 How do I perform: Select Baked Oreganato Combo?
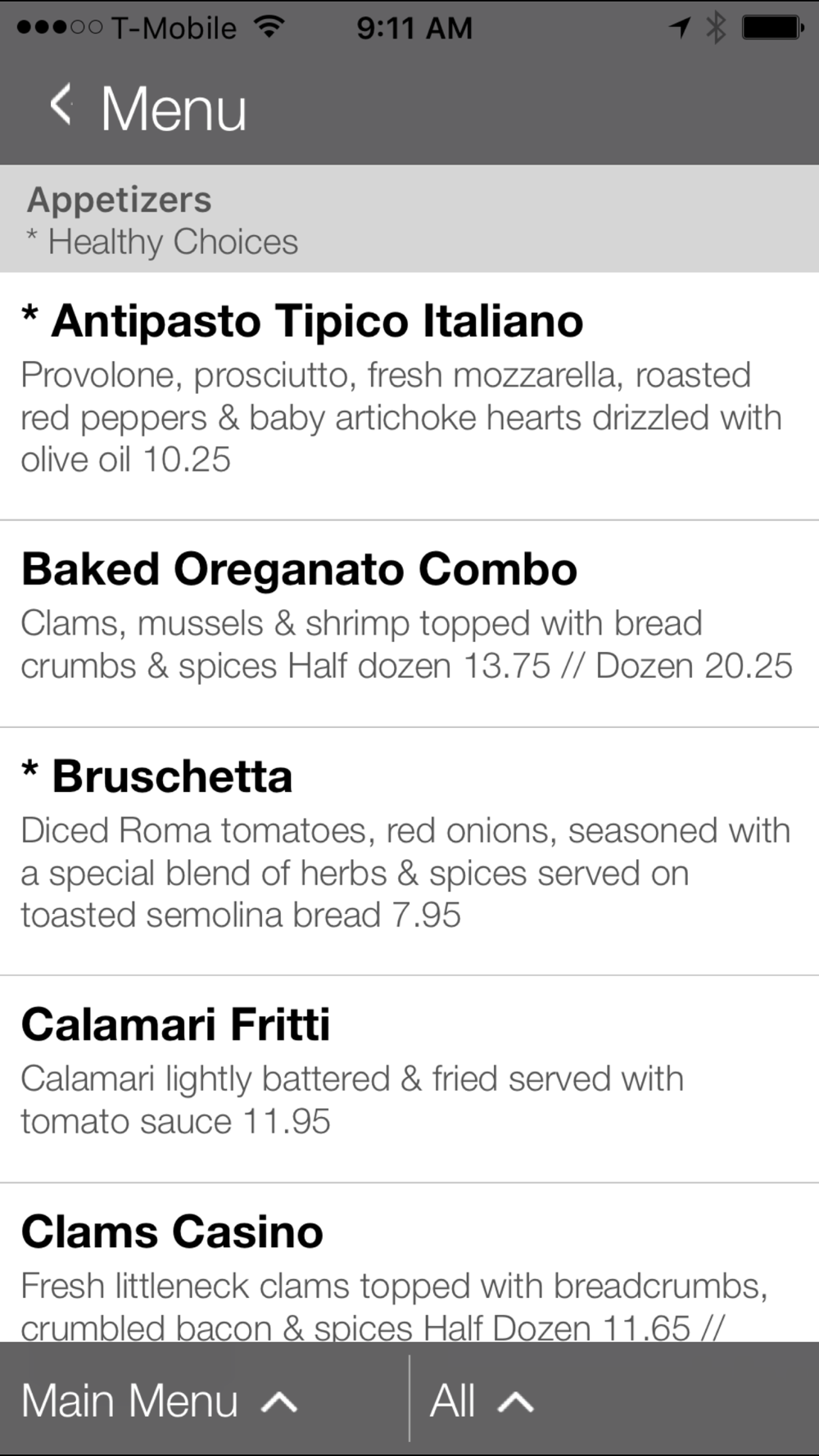[x=409, y=624]
